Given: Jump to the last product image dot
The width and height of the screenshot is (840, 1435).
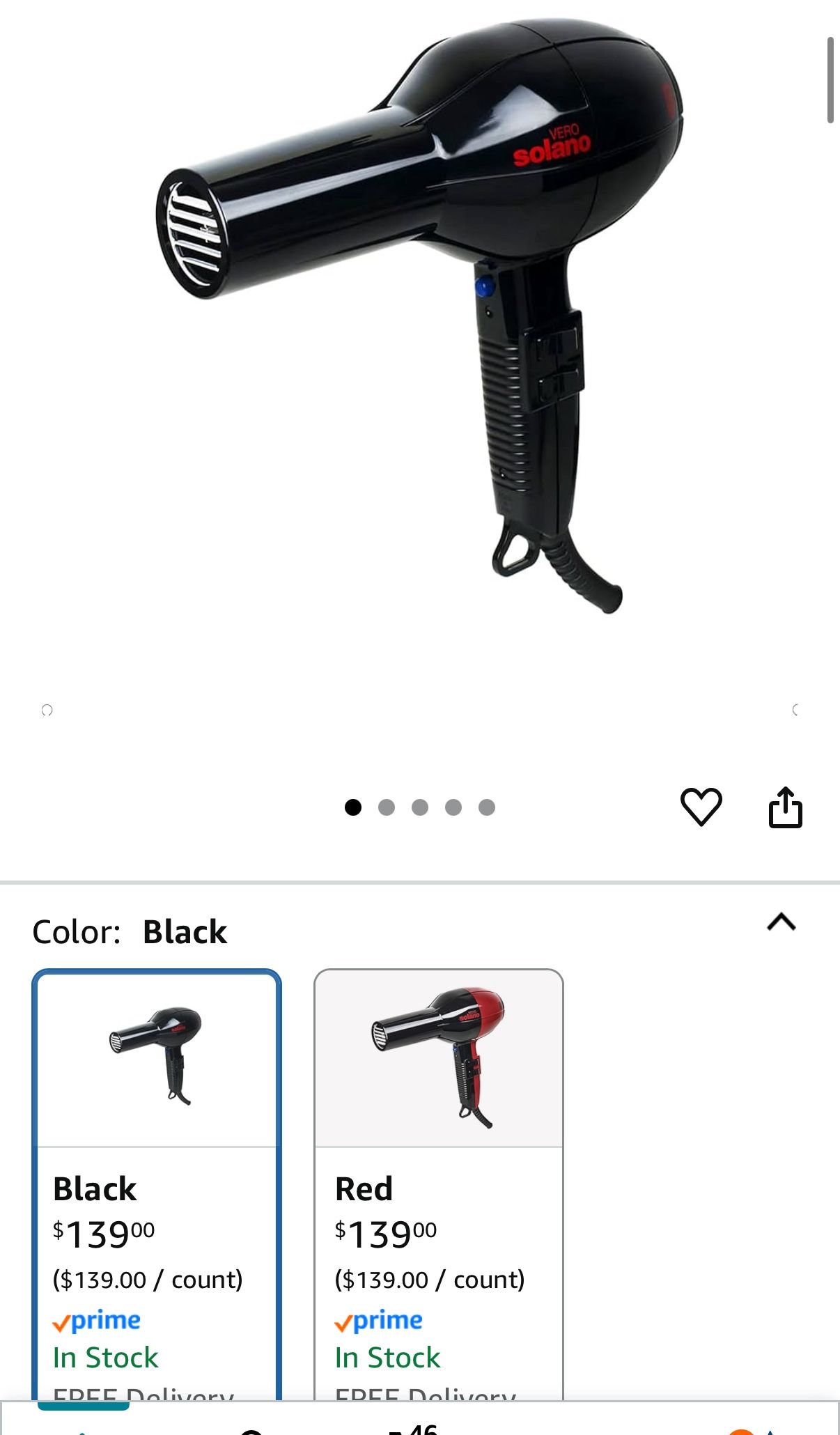Looking at the screenshot, I should point(487,807).
